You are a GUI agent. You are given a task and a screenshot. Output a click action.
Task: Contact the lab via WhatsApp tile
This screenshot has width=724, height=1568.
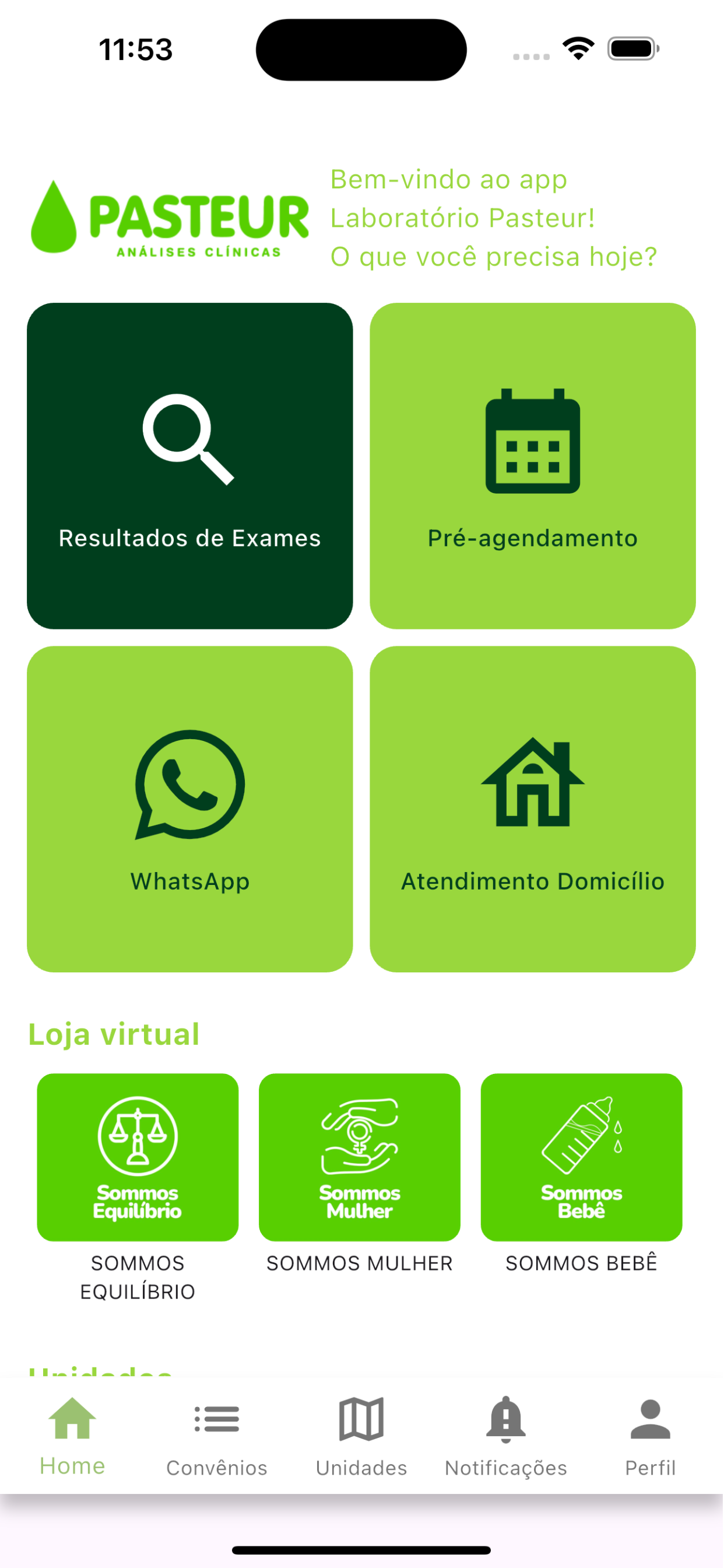tap(190, 809)
